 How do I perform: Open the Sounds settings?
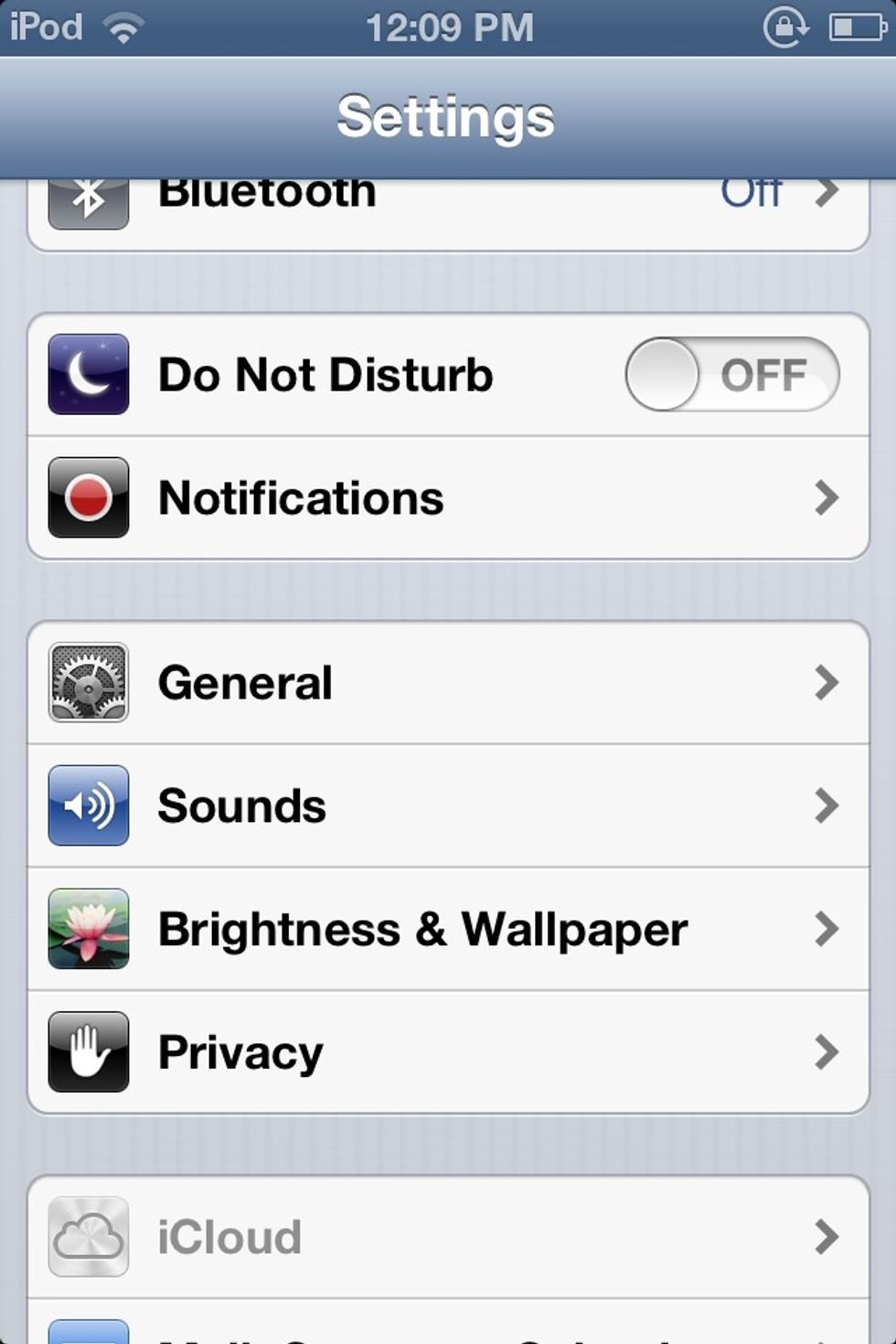pos(448,806)
